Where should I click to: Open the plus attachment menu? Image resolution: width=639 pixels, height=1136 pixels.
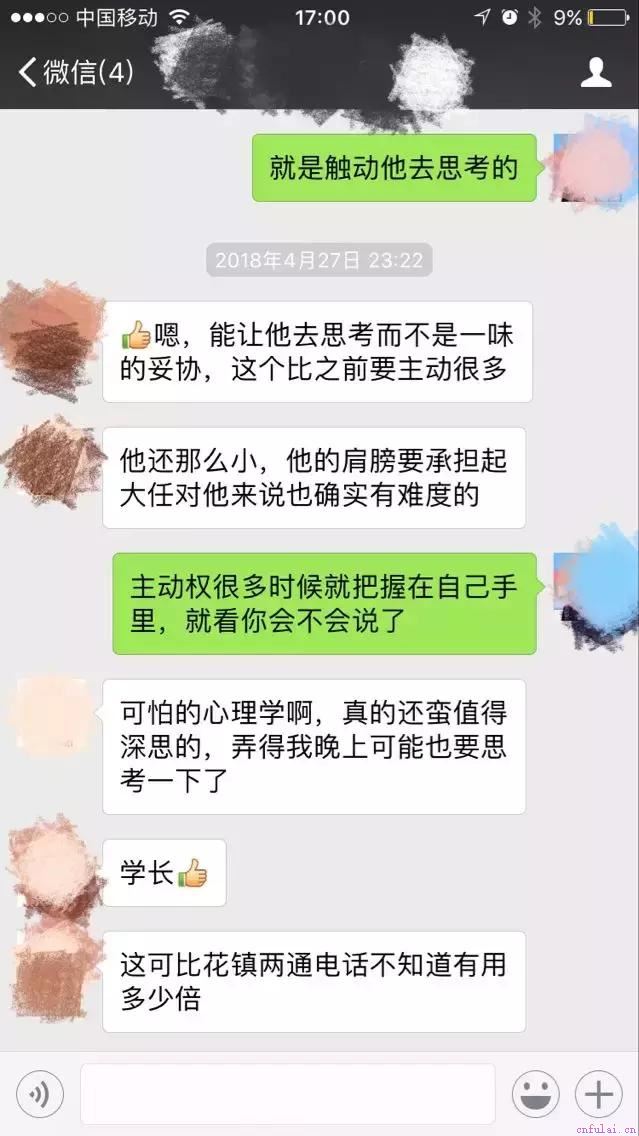pos(599,1094)
